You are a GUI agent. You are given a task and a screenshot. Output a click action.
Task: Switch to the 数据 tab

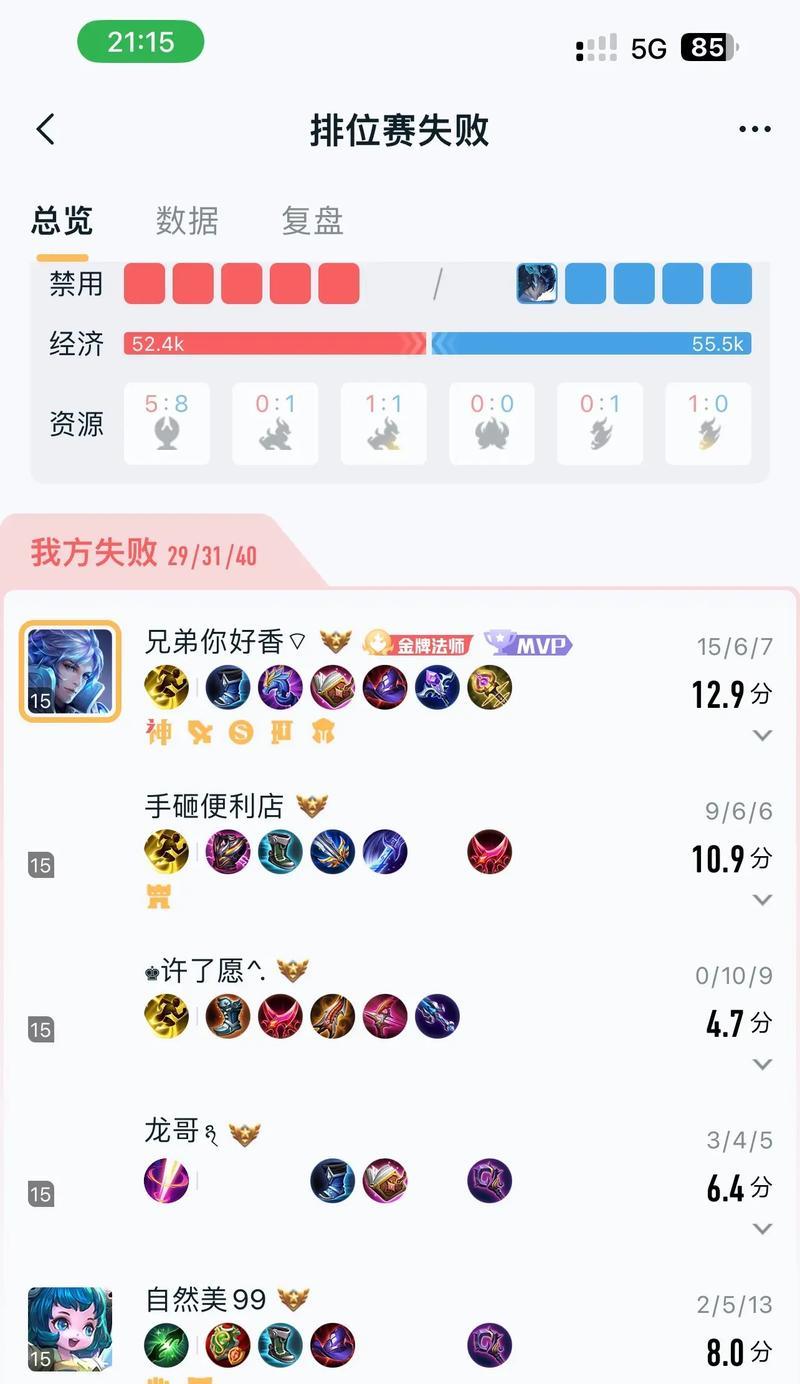point(187,220)
